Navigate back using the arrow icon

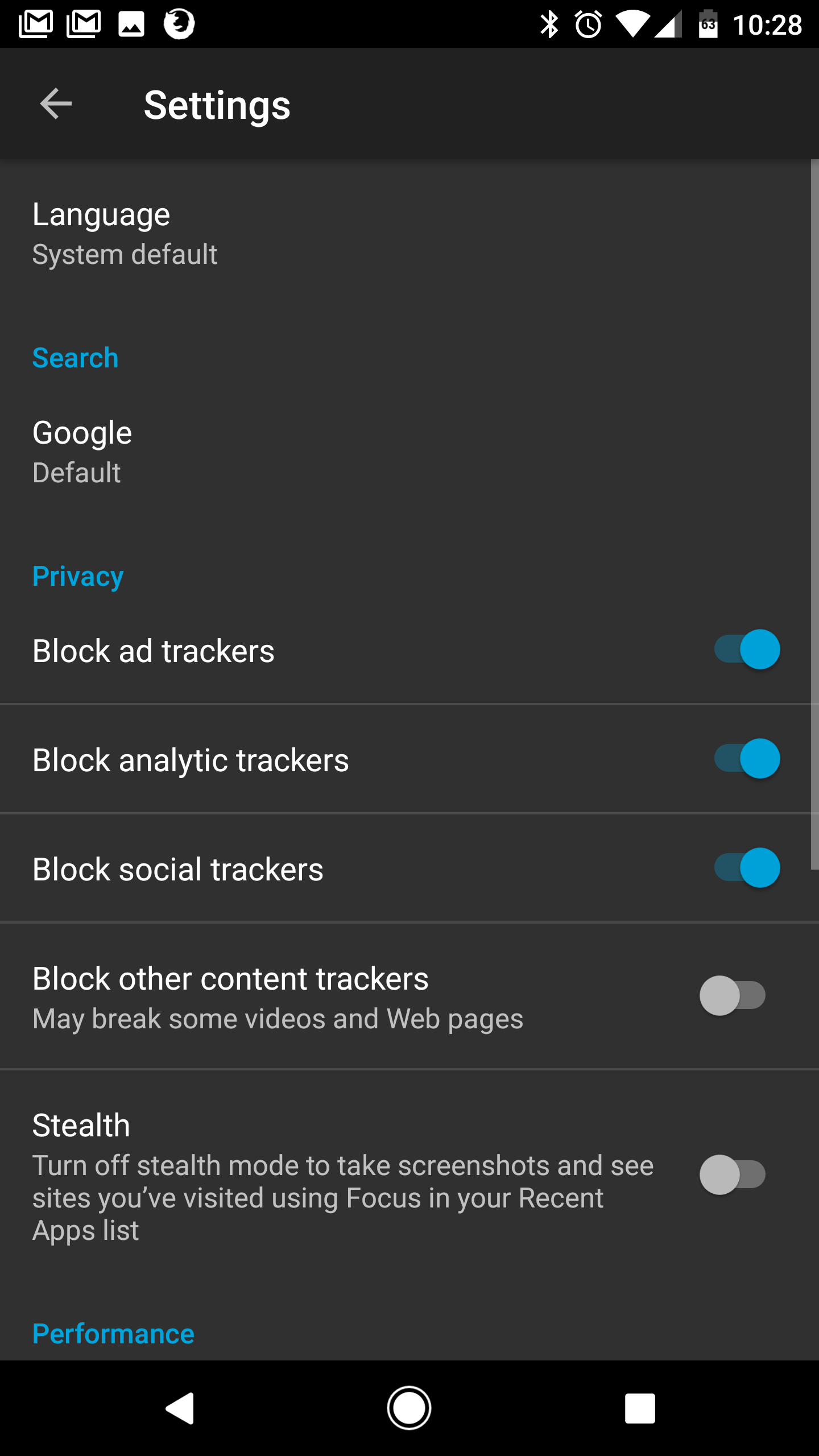click(x=55, y=104)
